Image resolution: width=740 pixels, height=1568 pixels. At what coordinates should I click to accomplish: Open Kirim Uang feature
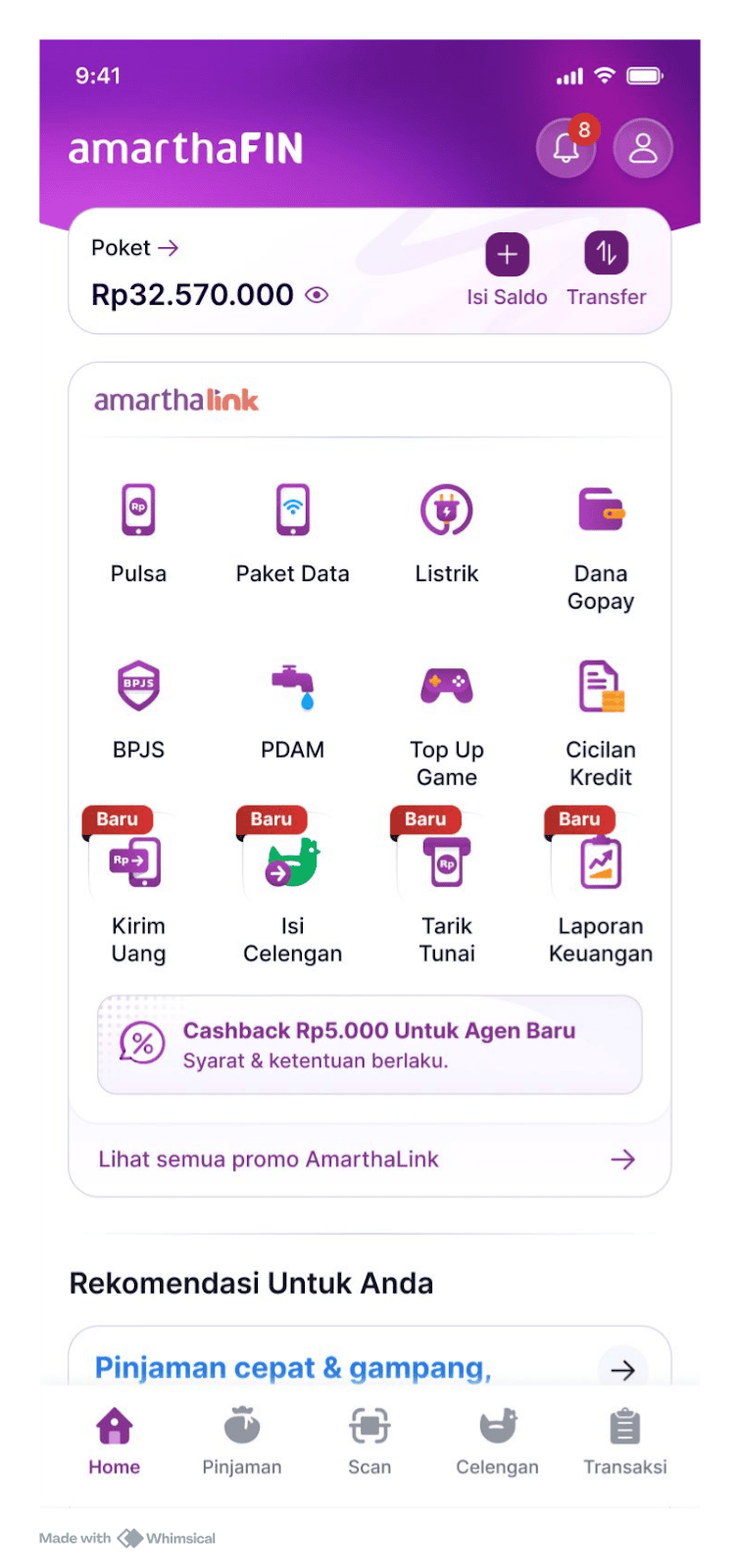[138, 888]
